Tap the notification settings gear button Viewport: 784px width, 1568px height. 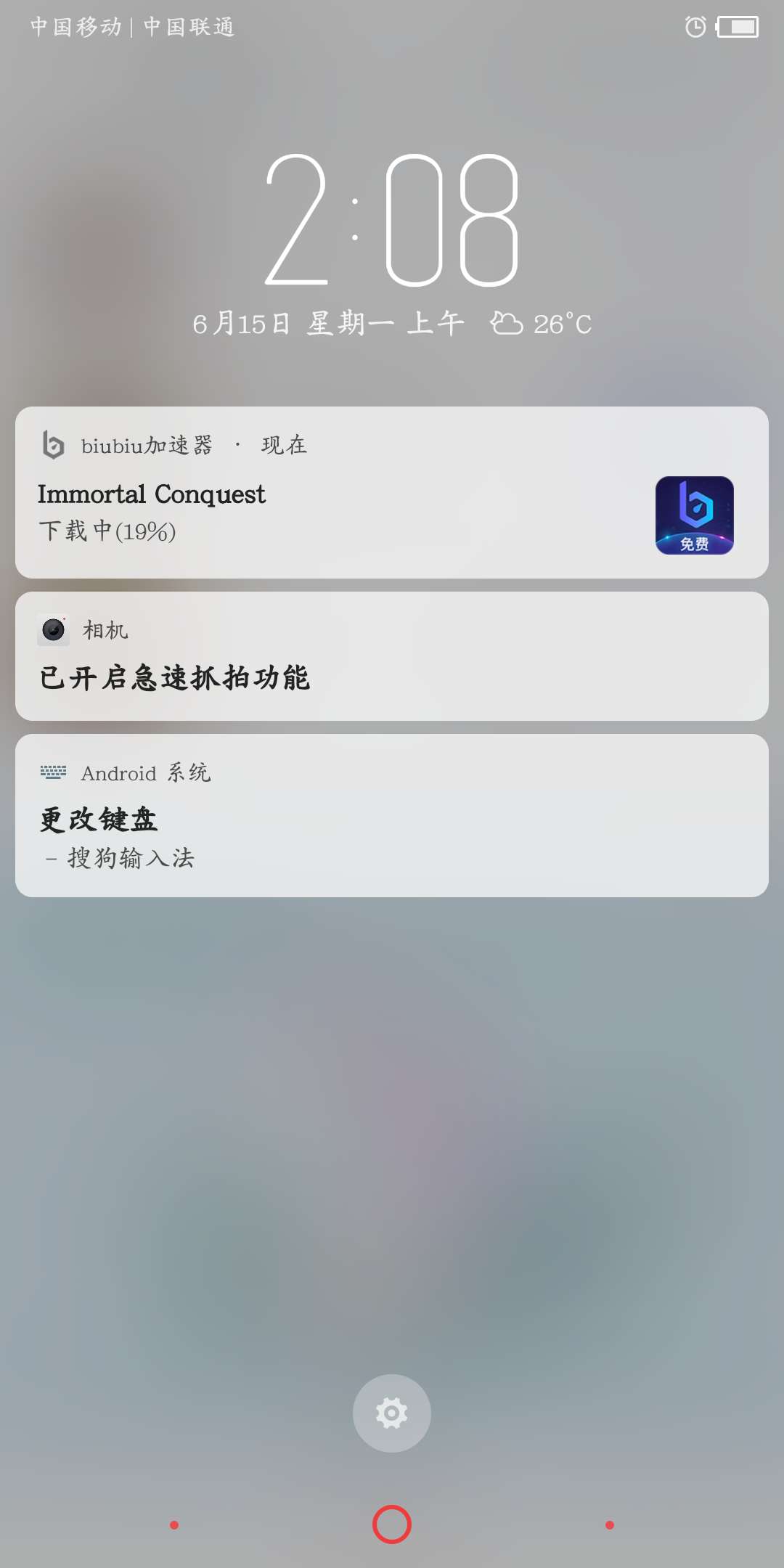tap(392, 1413)
